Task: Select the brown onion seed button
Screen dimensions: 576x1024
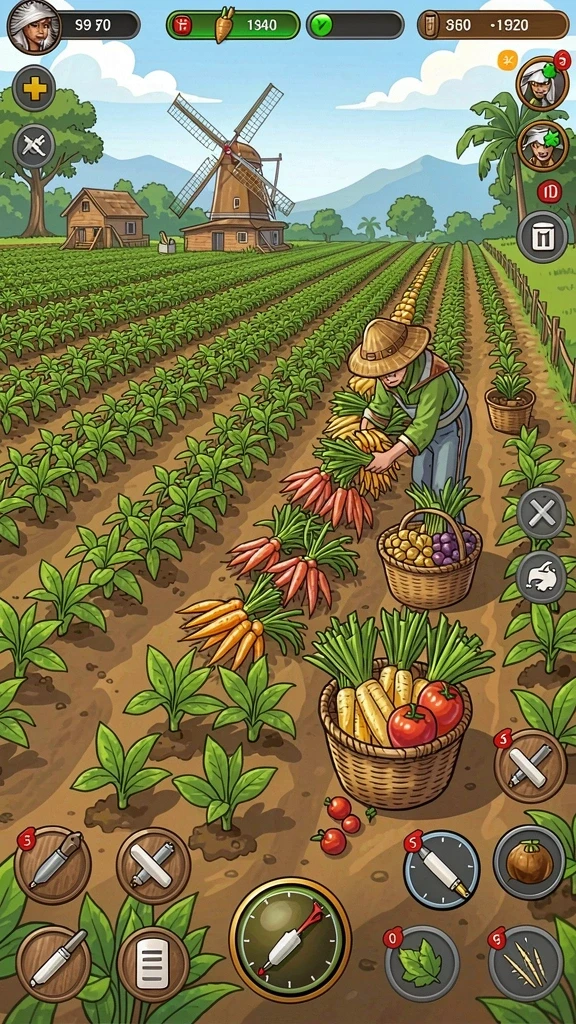Action: pos(529,863)
